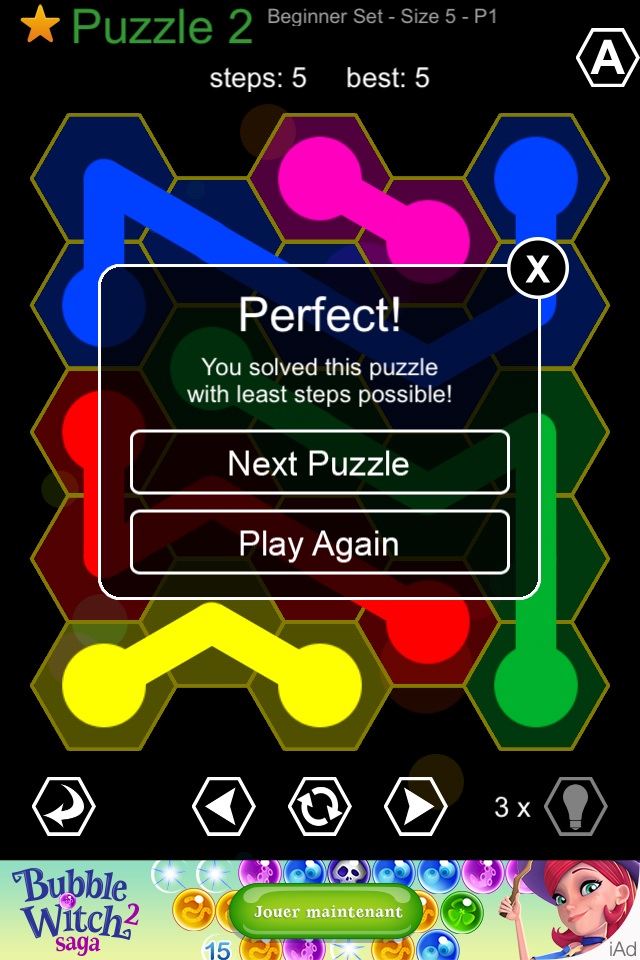Go back with the curved arrow icon
The height and width of the screenshot is (960, 640).
(64, 806)
